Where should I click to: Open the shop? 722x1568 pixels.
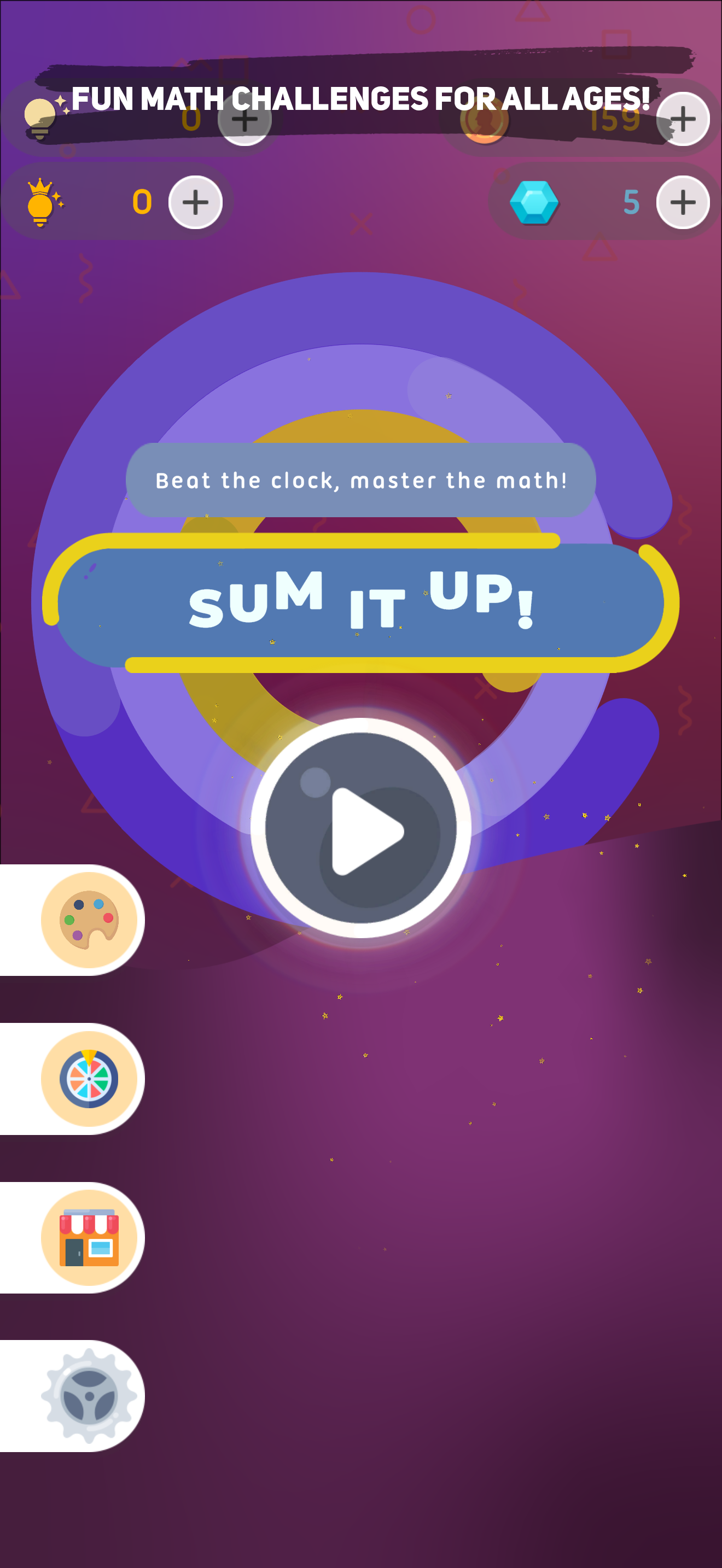[x=89, y=1237]
